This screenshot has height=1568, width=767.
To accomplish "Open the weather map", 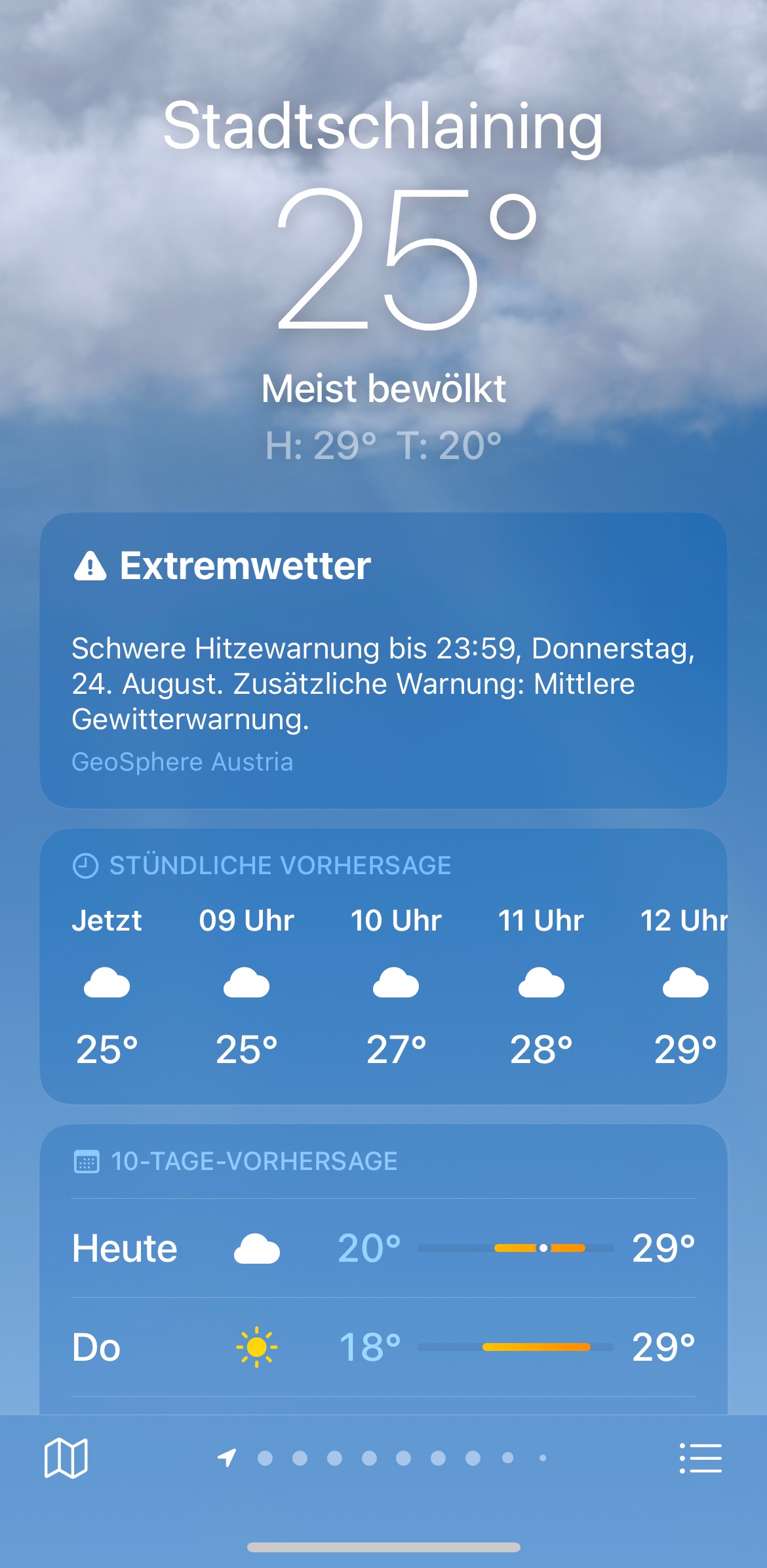I will click(66, 1458).
